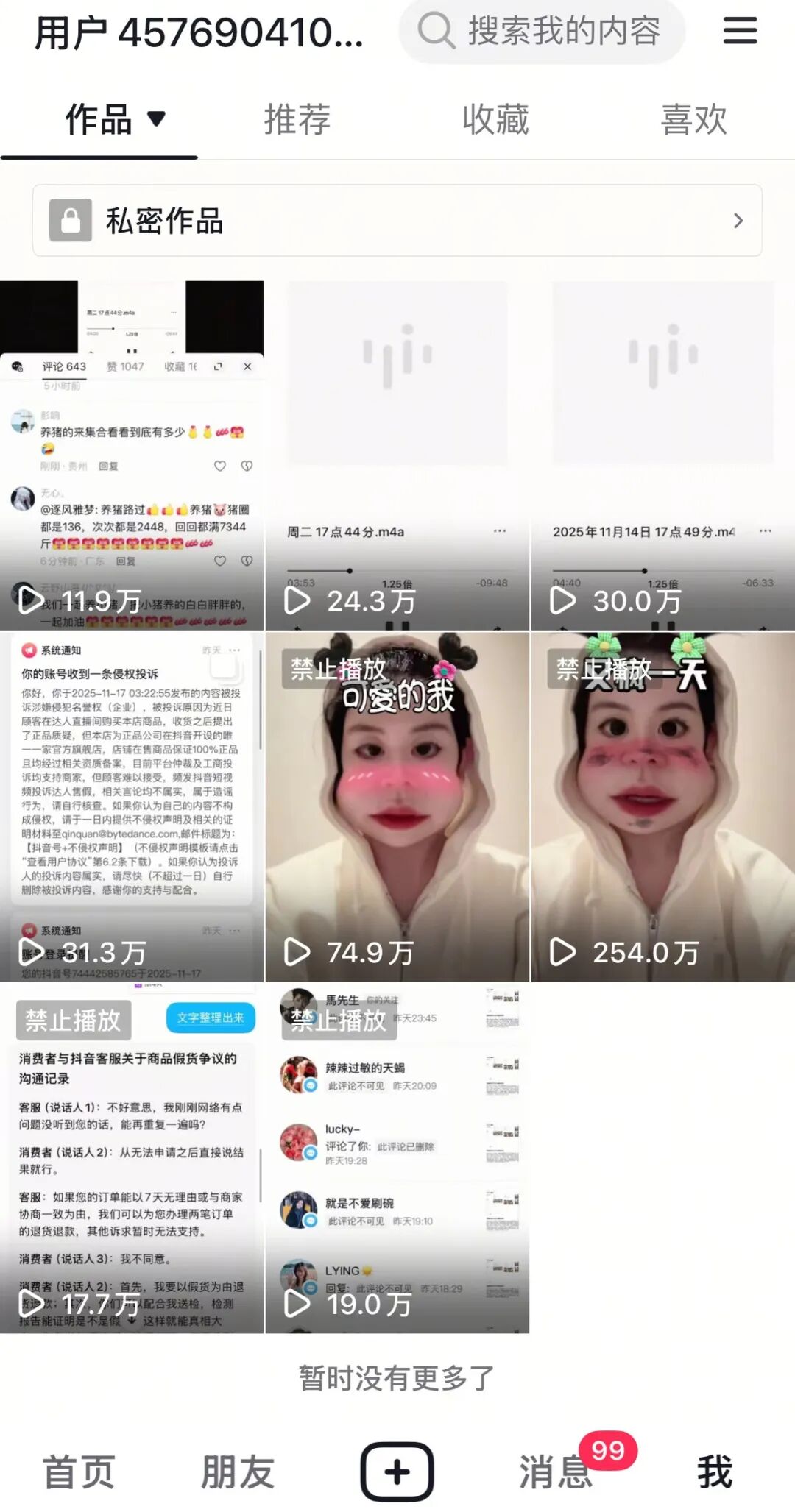
Task: Go to the 朋友 tab
Action: click(x=238, y=1472)
